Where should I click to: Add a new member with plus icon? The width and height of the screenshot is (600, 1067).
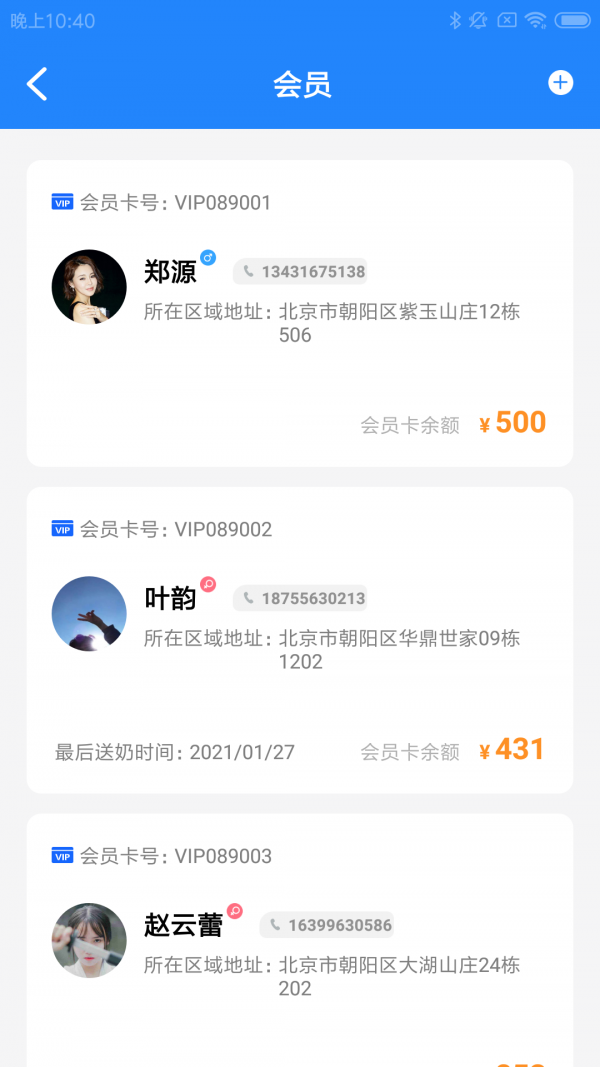[x=560, y=84]
